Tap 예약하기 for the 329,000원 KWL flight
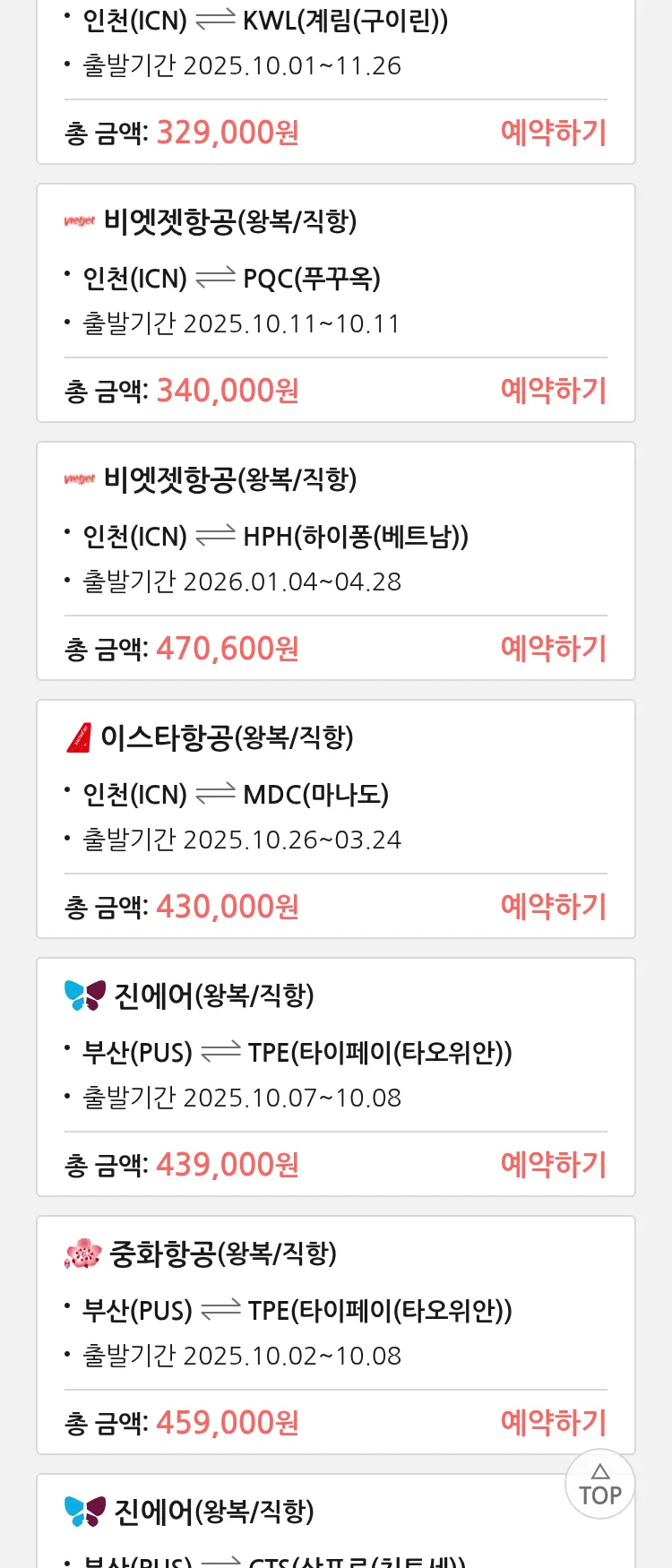Viewport: 672px width, 1568px height. pyautogui.click(x=553, y=133)
